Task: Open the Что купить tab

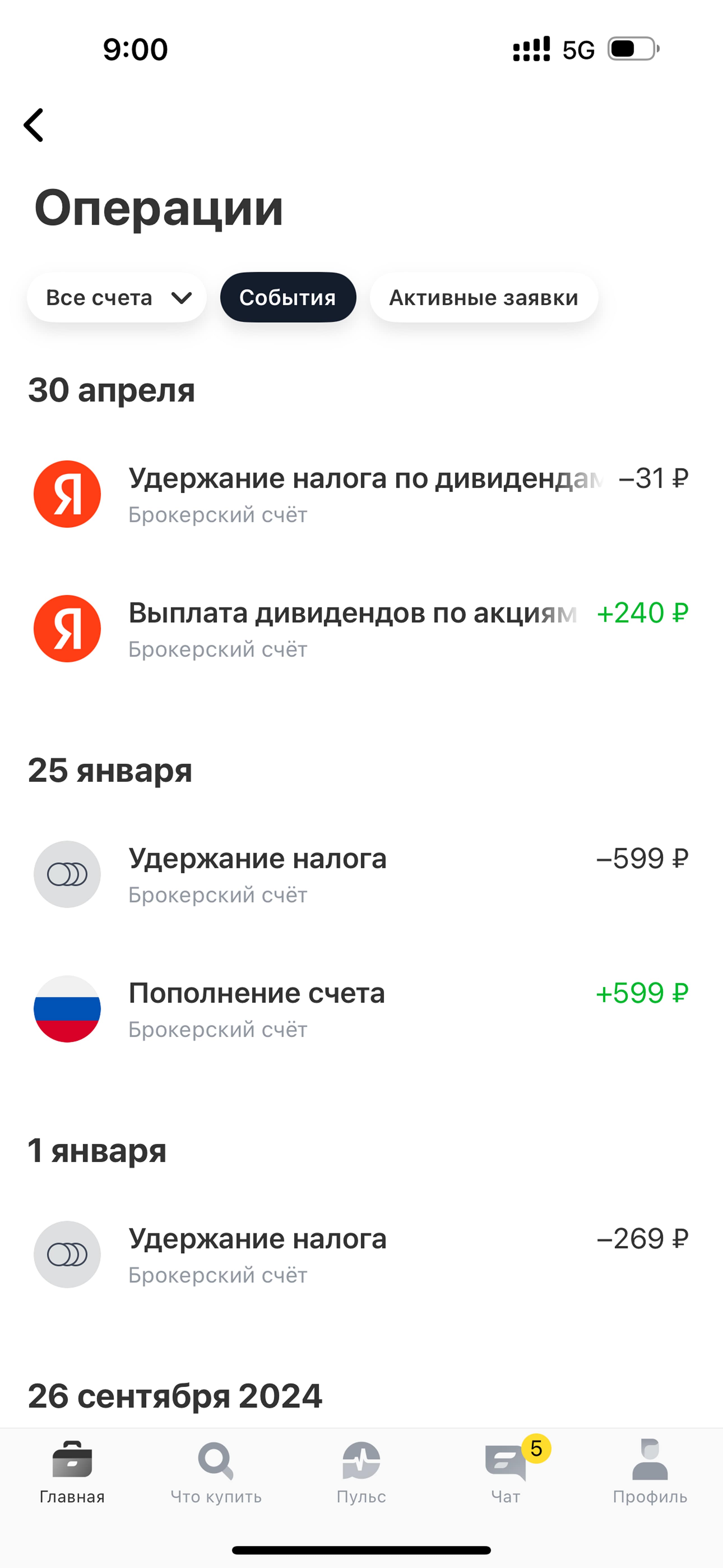Action: pyautogui.click(x=216, y=1472)
